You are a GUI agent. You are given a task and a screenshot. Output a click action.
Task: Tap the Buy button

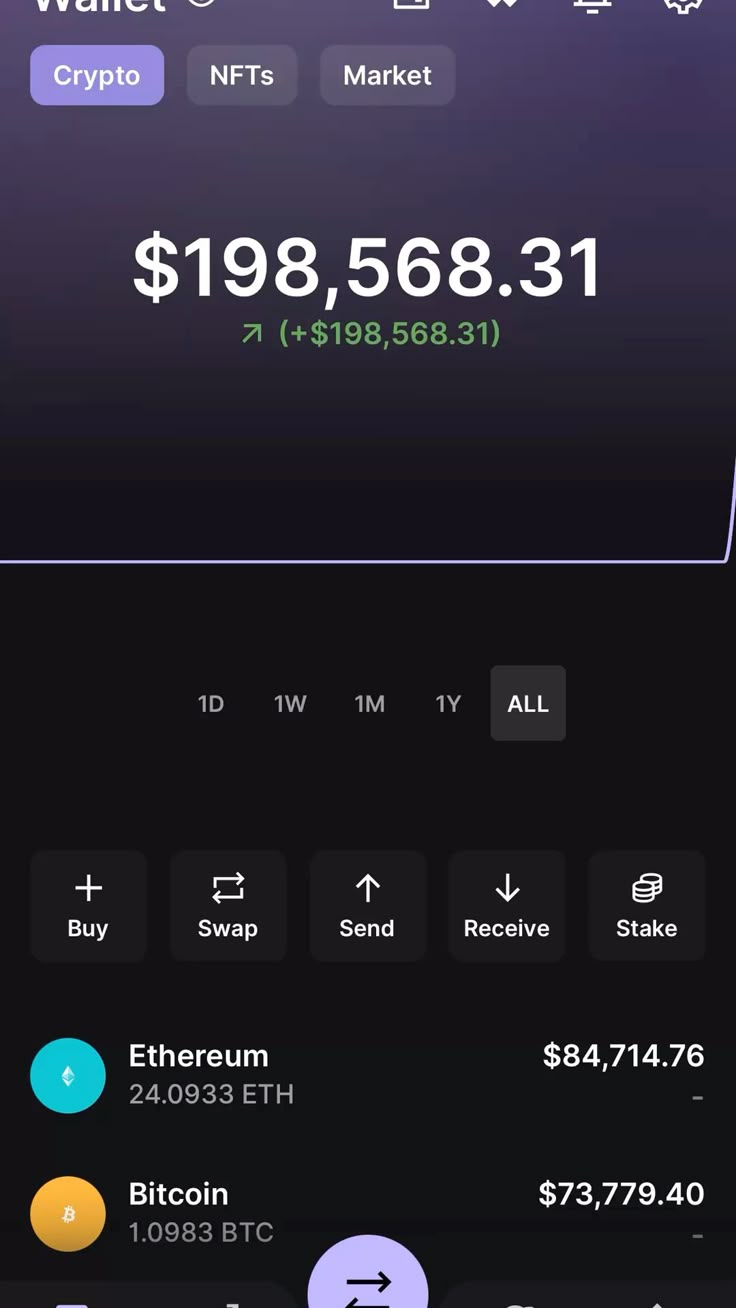pos(88,906)
